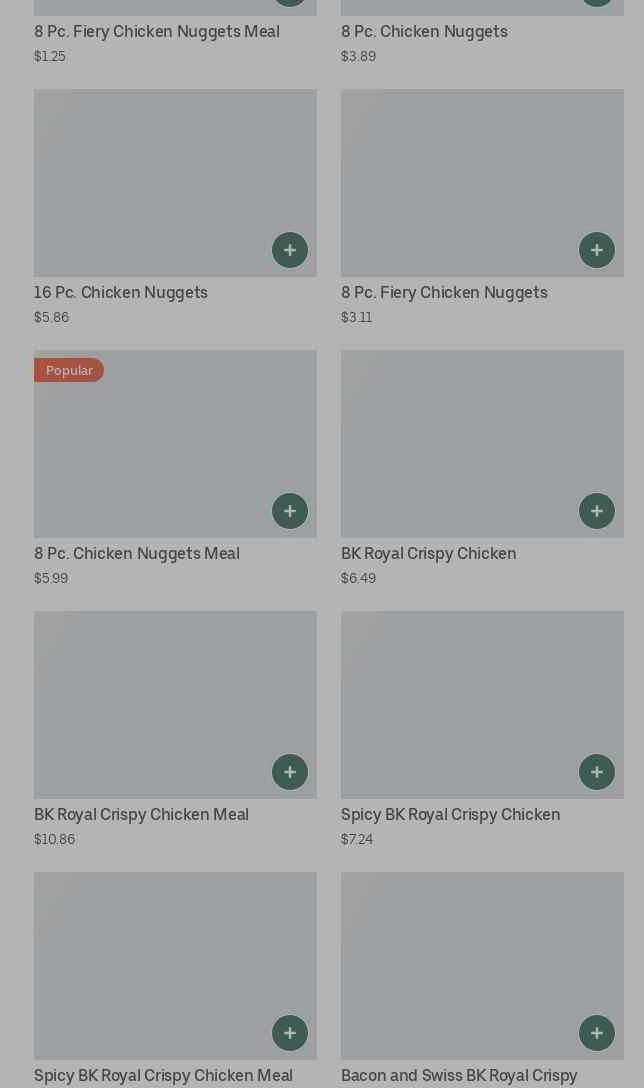
Task: Open 8 Pc. Fiery Chicken Nuggets item card
Action: point(482,207)
